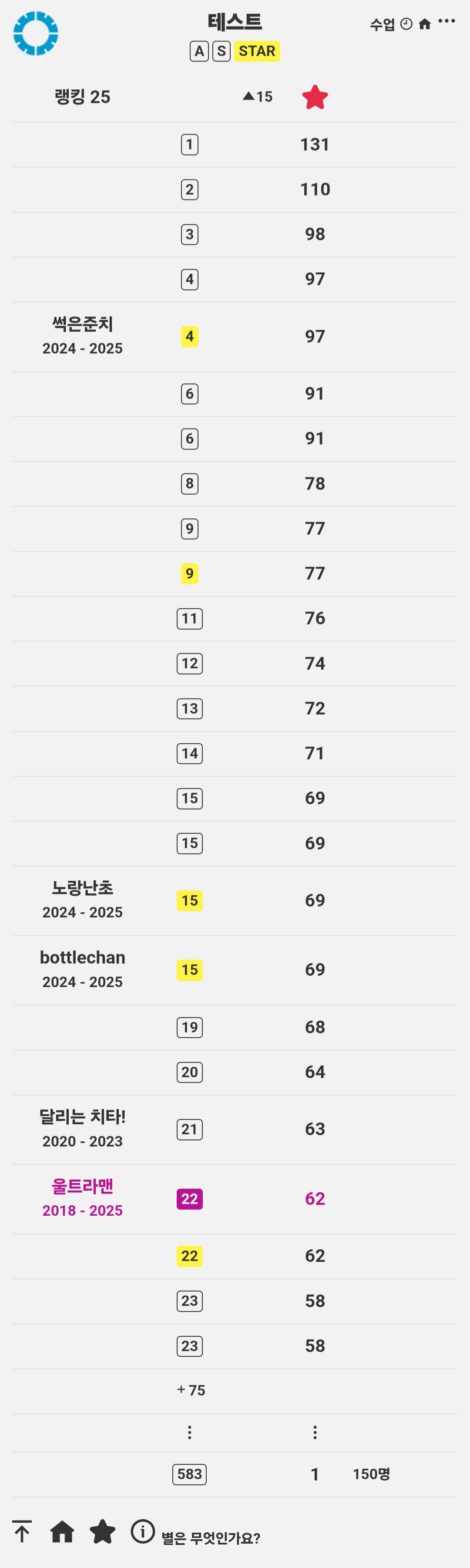Screen dimensions: 470x1568
Task: Switch to the STAR tab
Action: [257, 51]
